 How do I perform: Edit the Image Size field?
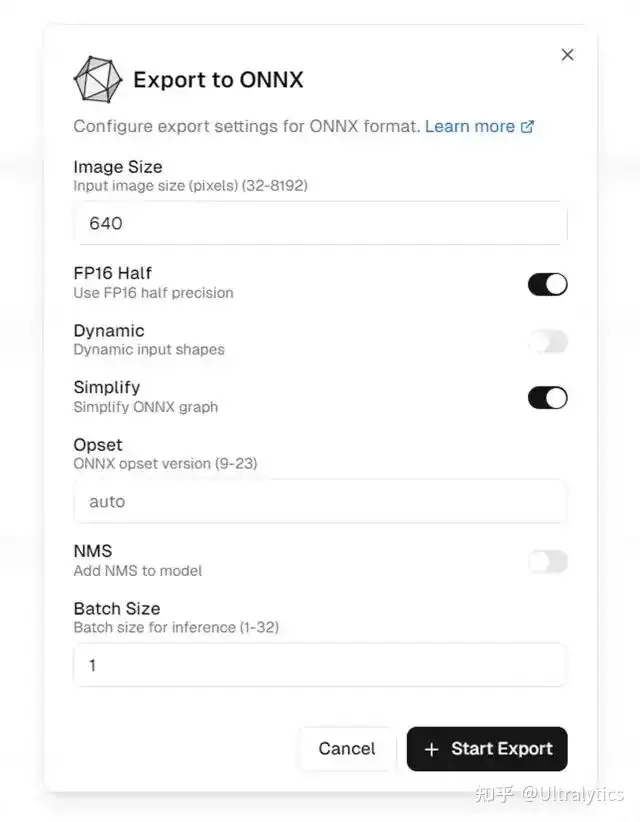[x=320, y=223]
